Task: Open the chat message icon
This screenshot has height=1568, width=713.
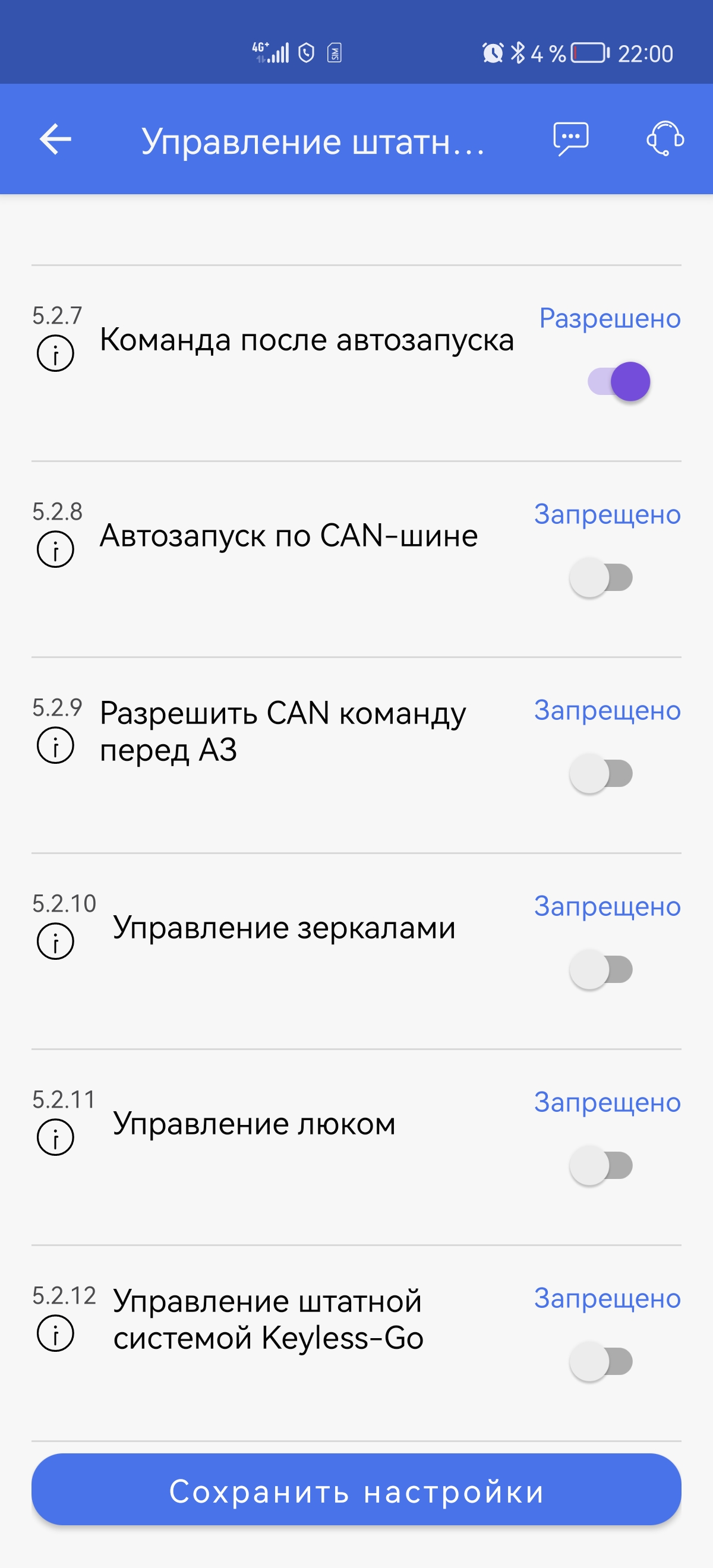Action: coord(570,140)
